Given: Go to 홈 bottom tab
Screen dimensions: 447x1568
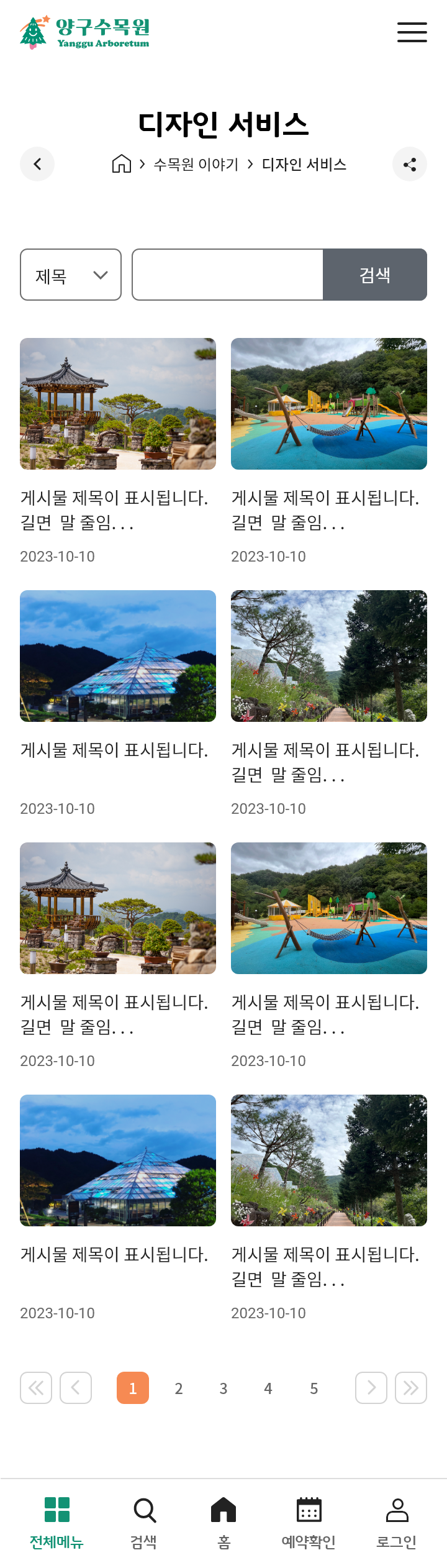Looking at the screenshot, I should 224,1523.
